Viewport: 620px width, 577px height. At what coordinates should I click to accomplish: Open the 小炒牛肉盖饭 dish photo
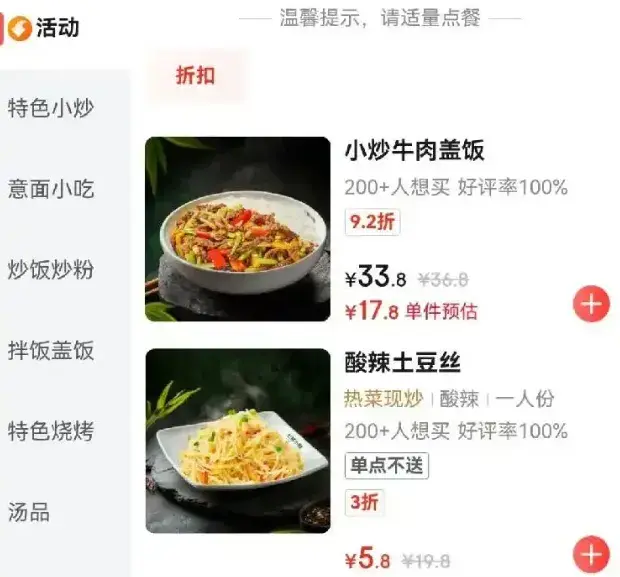[x=237, y=228]
